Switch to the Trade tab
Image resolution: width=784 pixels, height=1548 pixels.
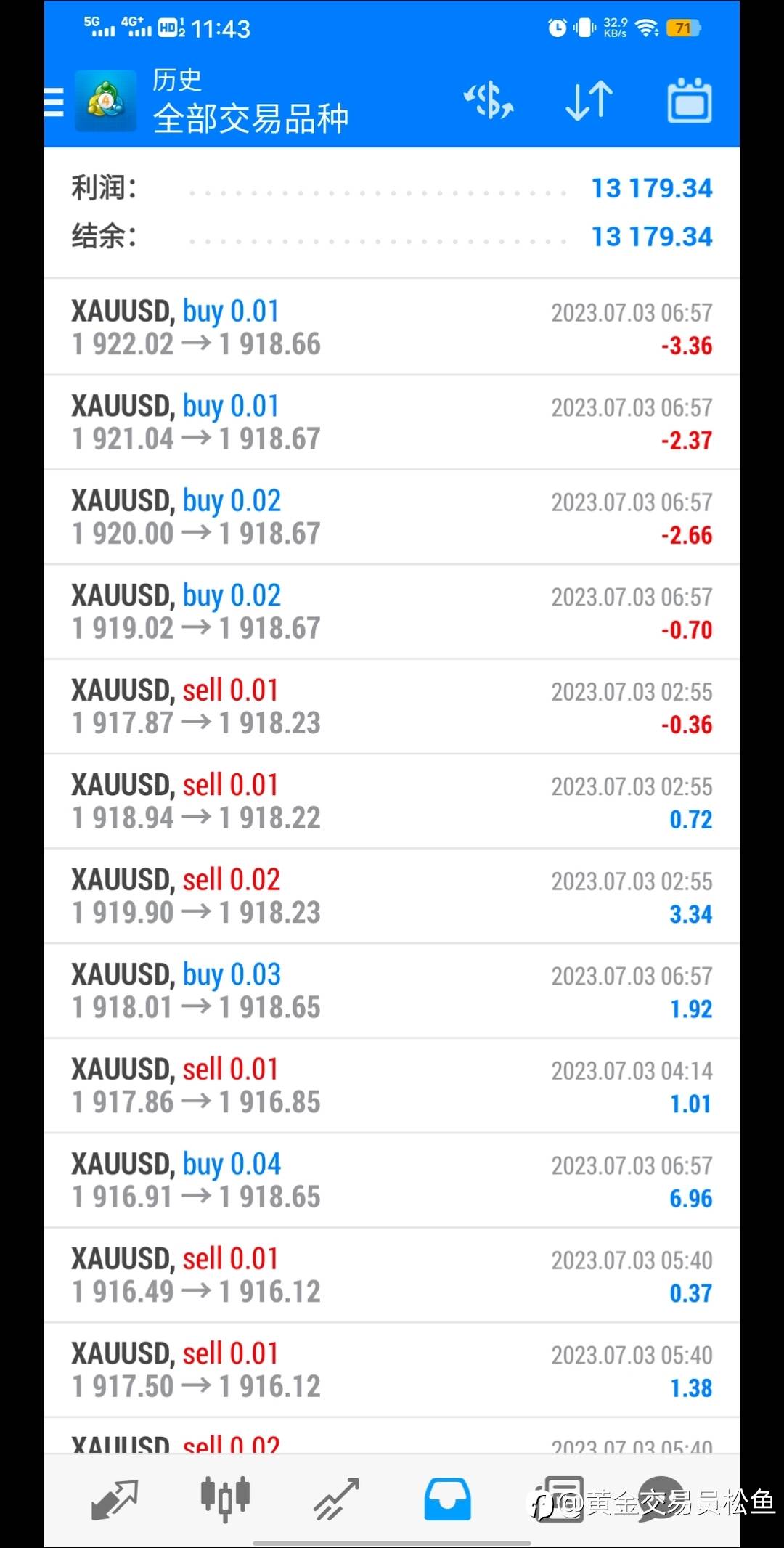(x=336, y=1500)
